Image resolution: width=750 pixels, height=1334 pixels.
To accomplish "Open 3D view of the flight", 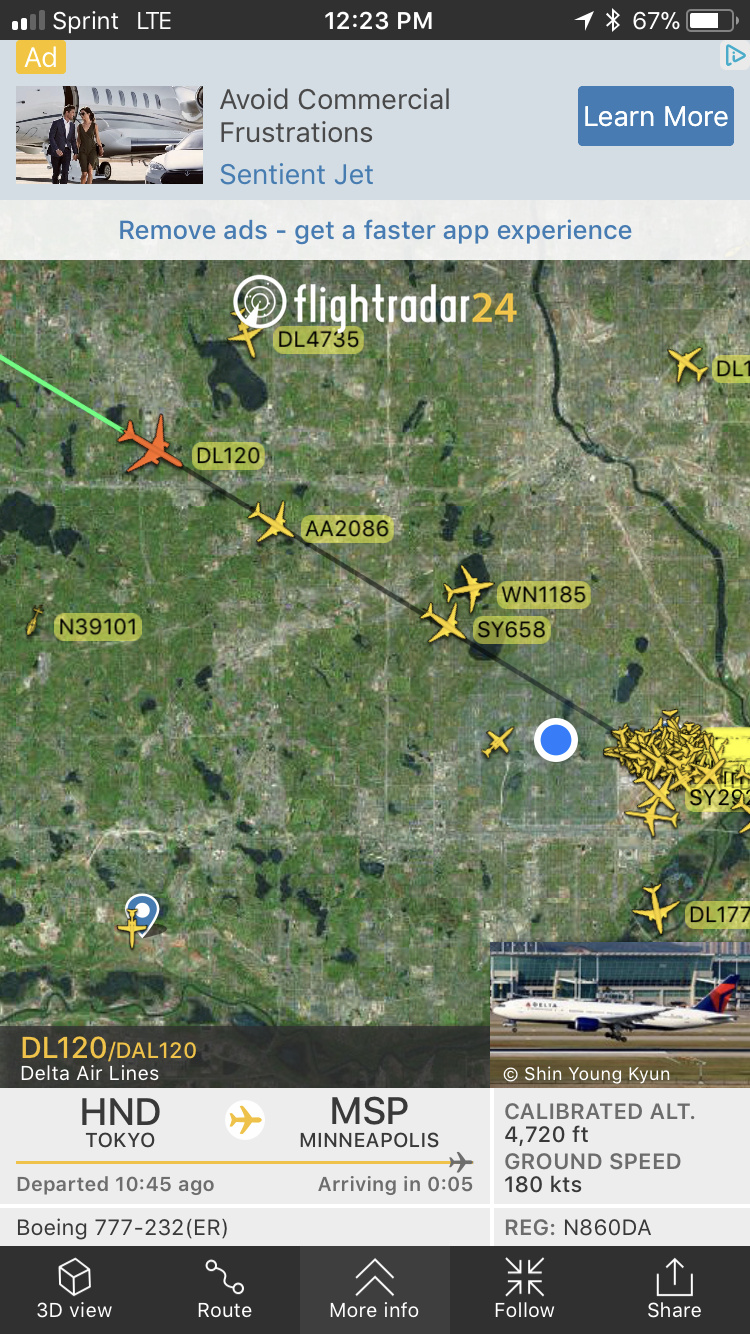I will click(74, 1289).
